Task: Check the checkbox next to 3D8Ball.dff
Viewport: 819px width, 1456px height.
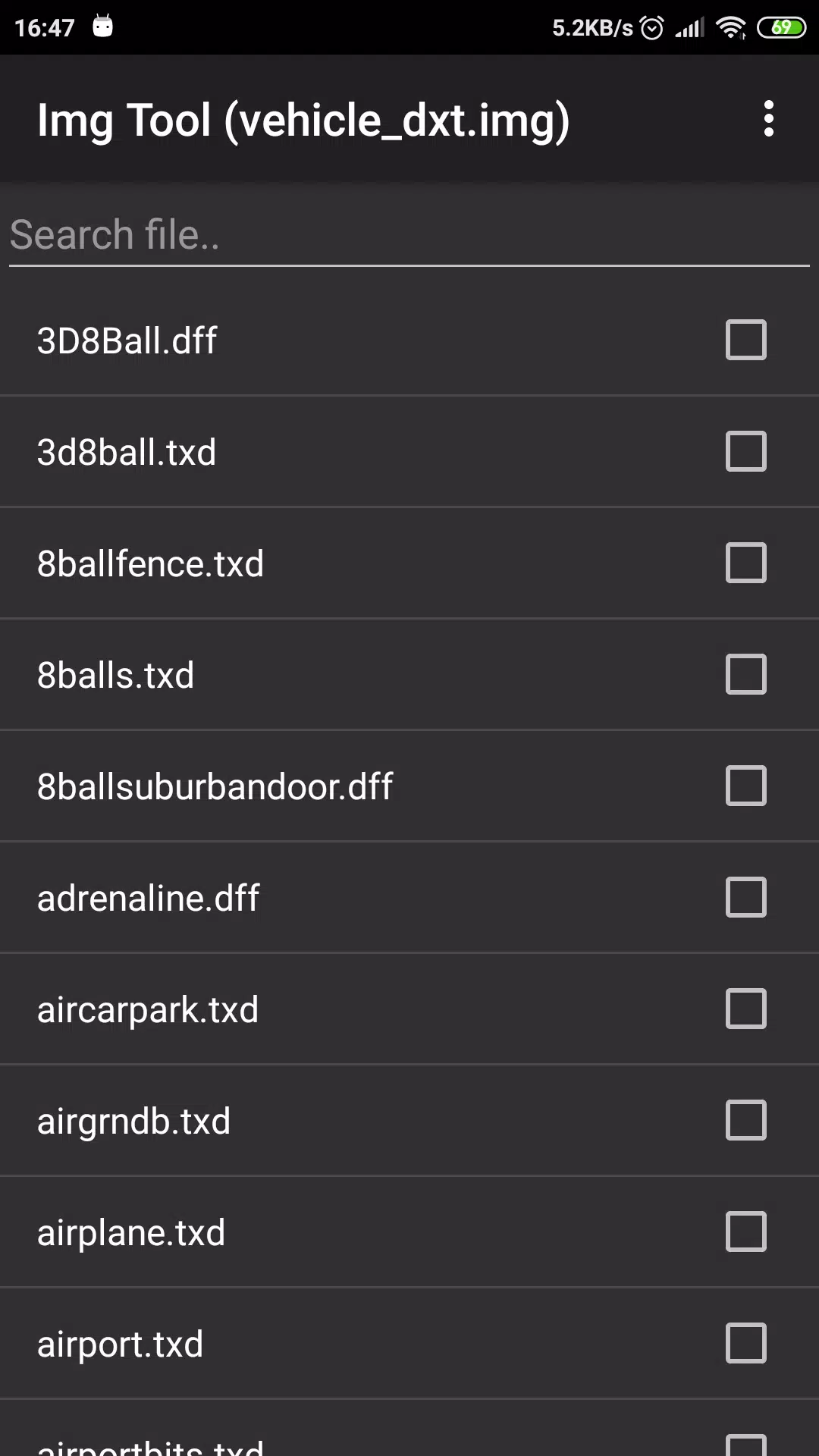Action: 745,340
